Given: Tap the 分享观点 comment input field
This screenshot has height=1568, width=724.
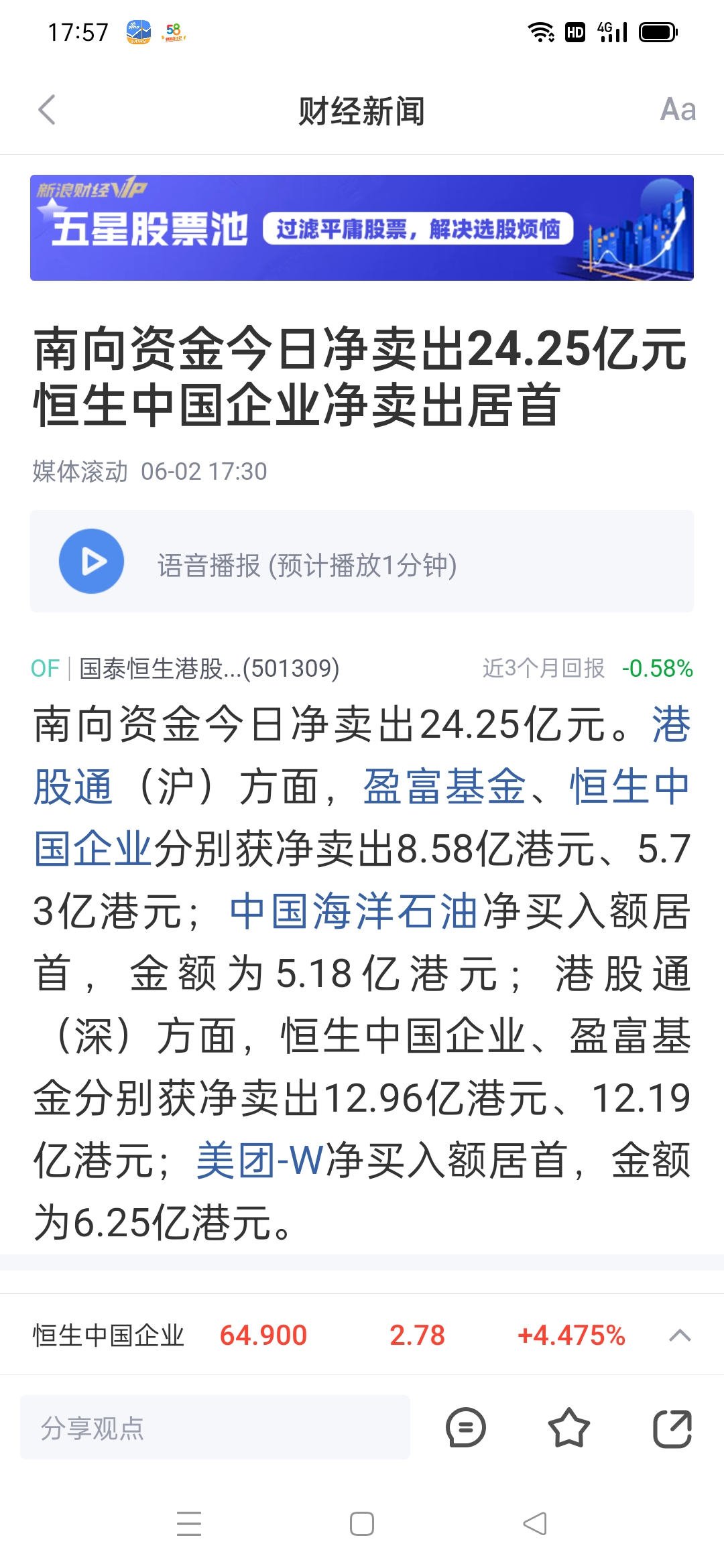Looking at the screenshot, I should (215, 1427).
